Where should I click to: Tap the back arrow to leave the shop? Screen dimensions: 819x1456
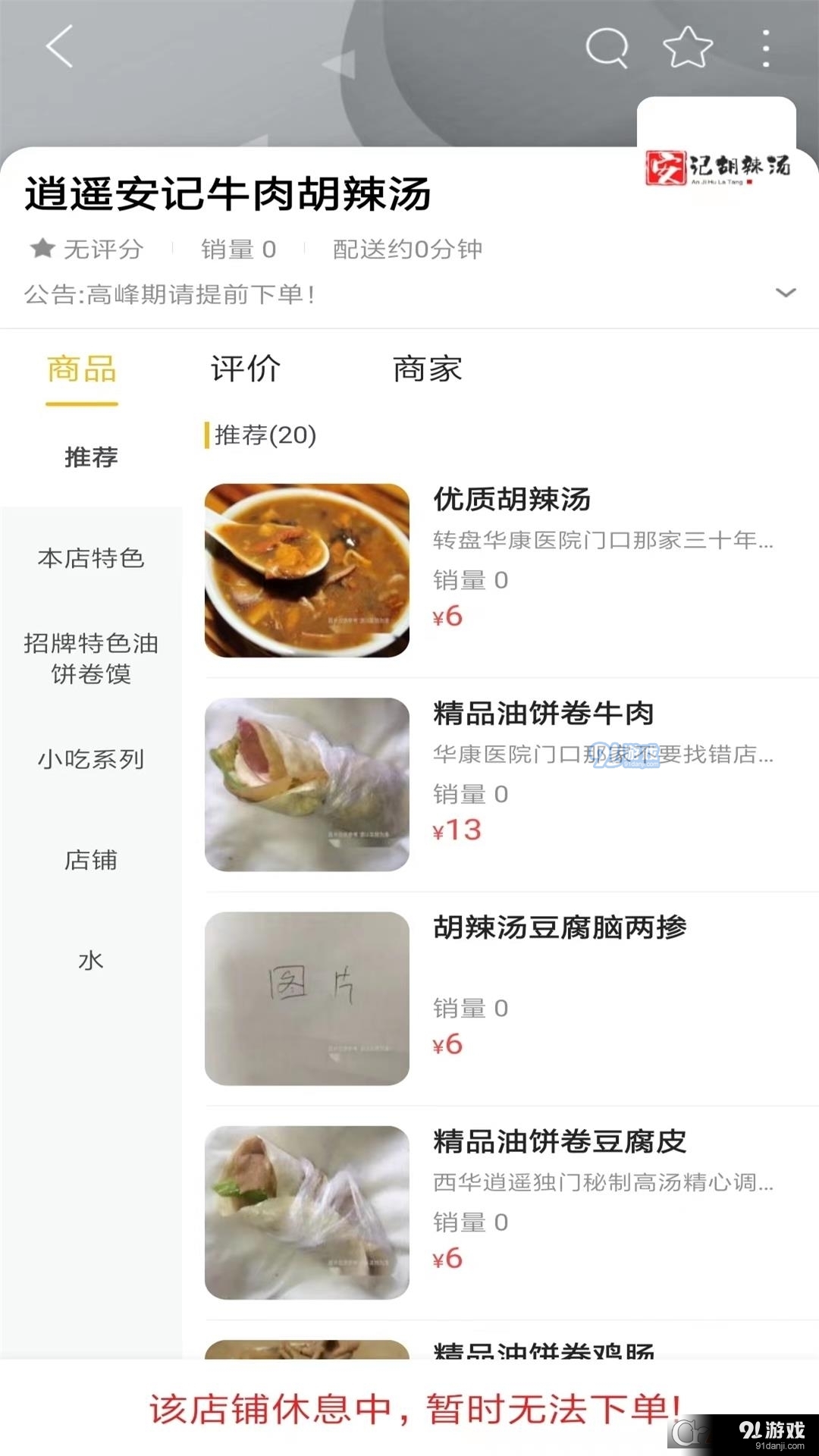61,47
